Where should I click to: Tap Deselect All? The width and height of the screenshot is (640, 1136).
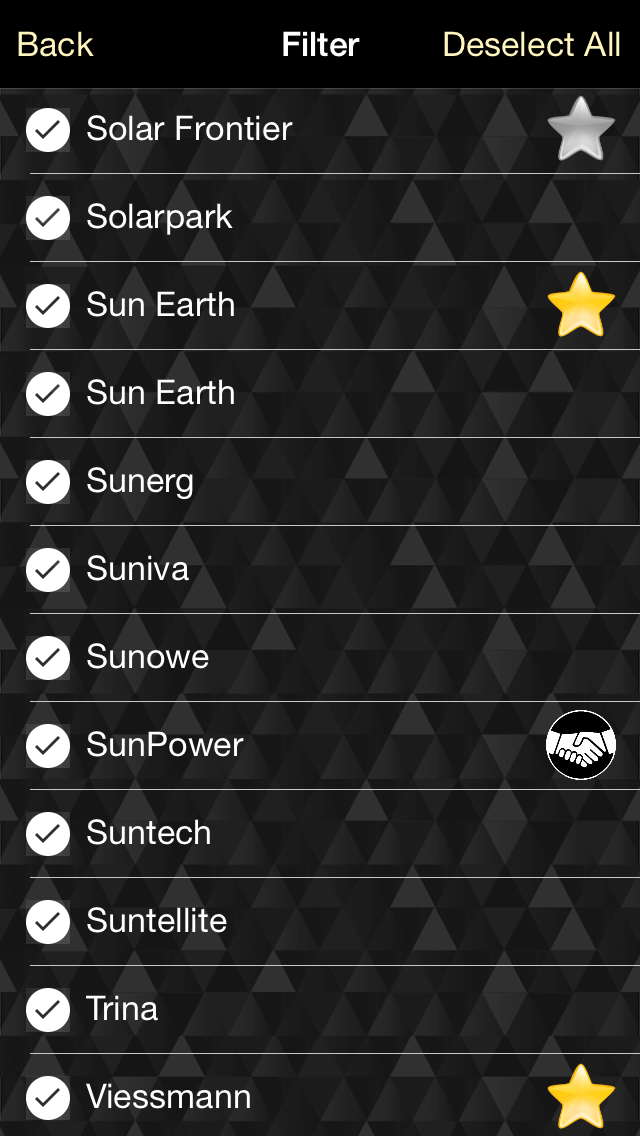[x=531, y=45]
